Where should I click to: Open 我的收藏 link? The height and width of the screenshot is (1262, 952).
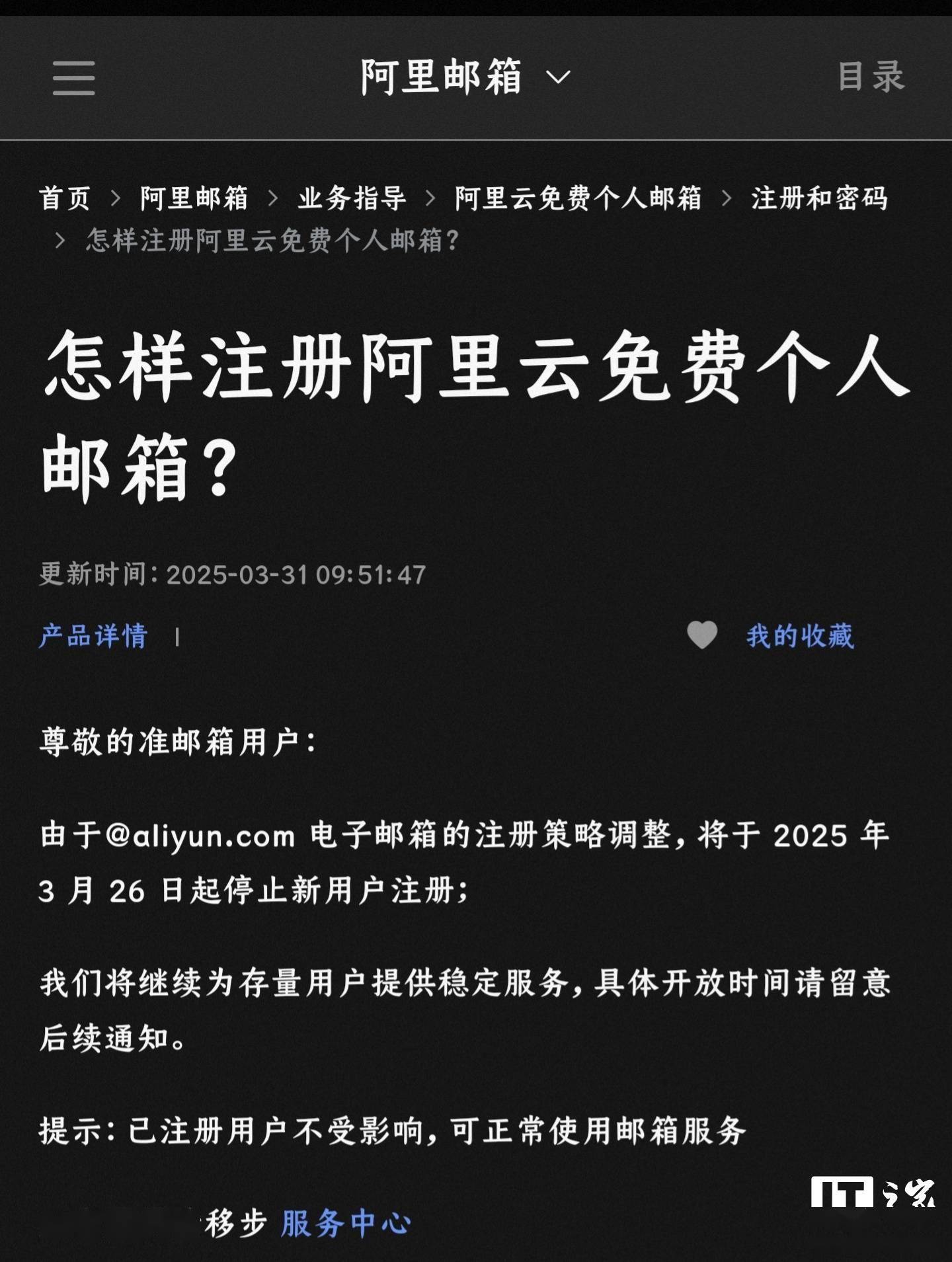click(800, 636)
